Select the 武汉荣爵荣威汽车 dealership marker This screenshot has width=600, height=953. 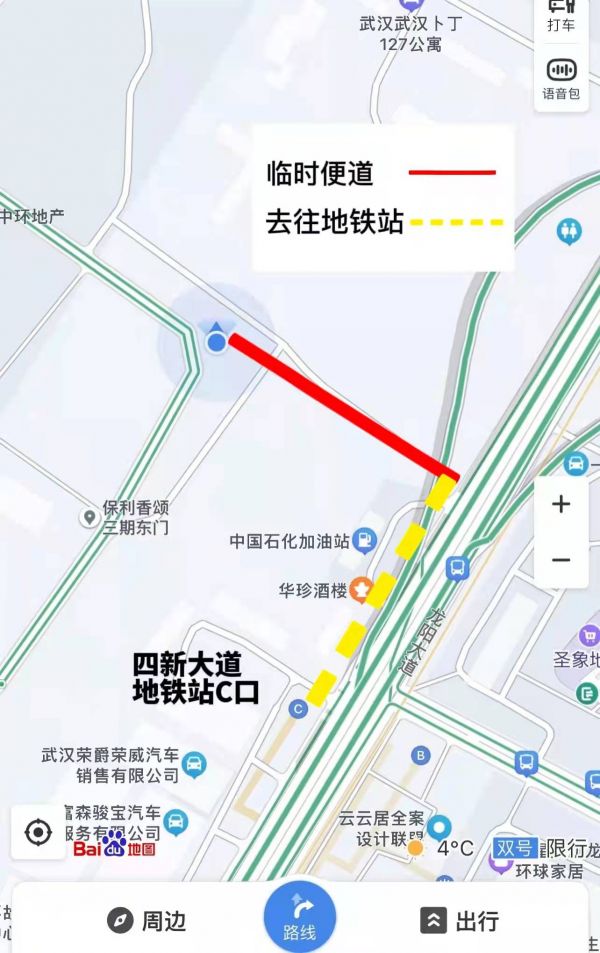[x=194, y=764]
